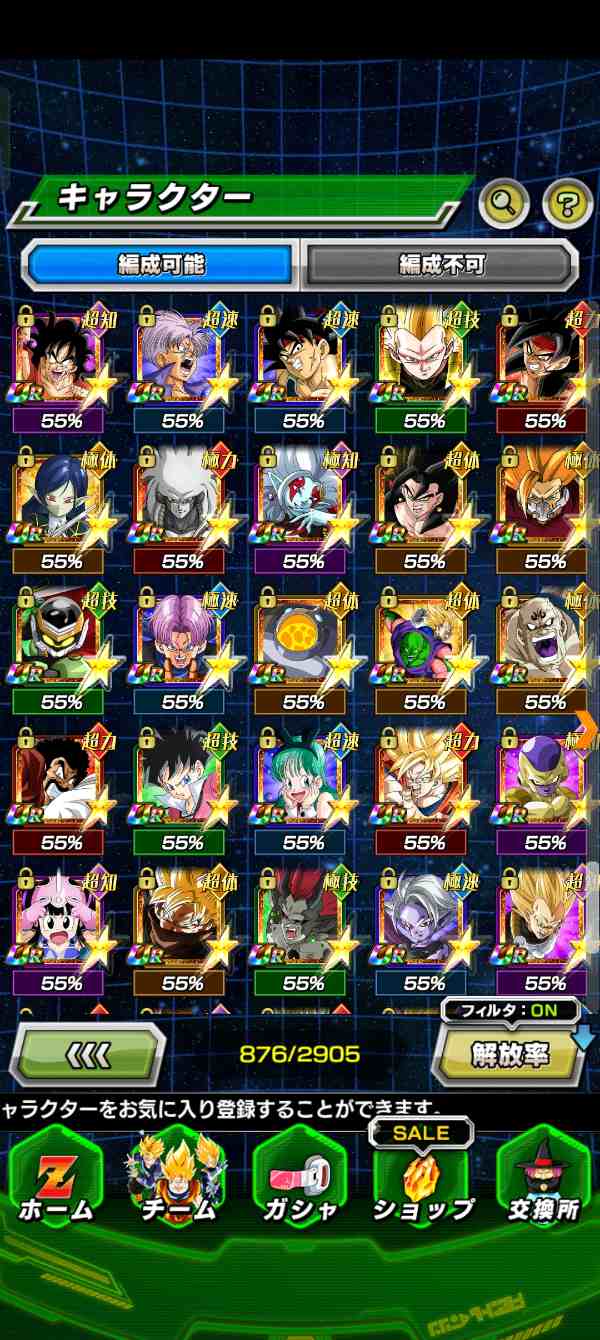Open the help question mark
Viewport: 600px width, 1340px height.
[567, 204]
